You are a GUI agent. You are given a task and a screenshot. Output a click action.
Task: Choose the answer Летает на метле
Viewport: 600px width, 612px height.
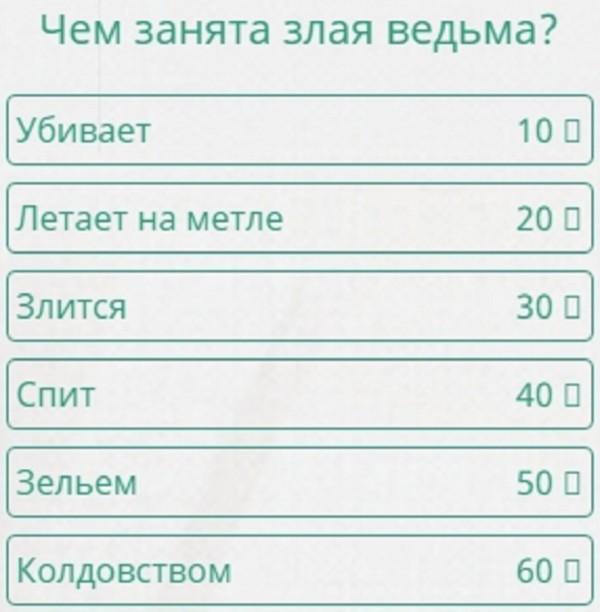(300, 218)
